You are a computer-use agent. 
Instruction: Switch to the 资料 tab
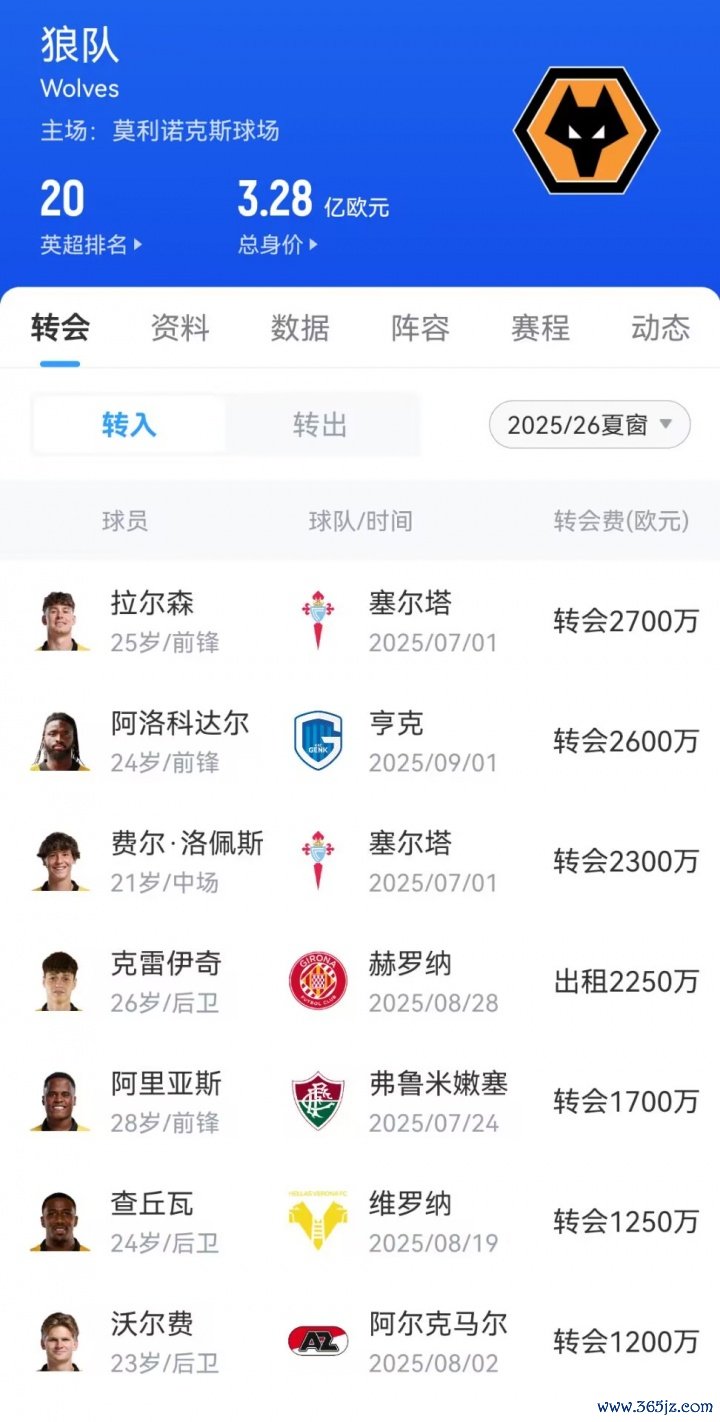[180, 328]
